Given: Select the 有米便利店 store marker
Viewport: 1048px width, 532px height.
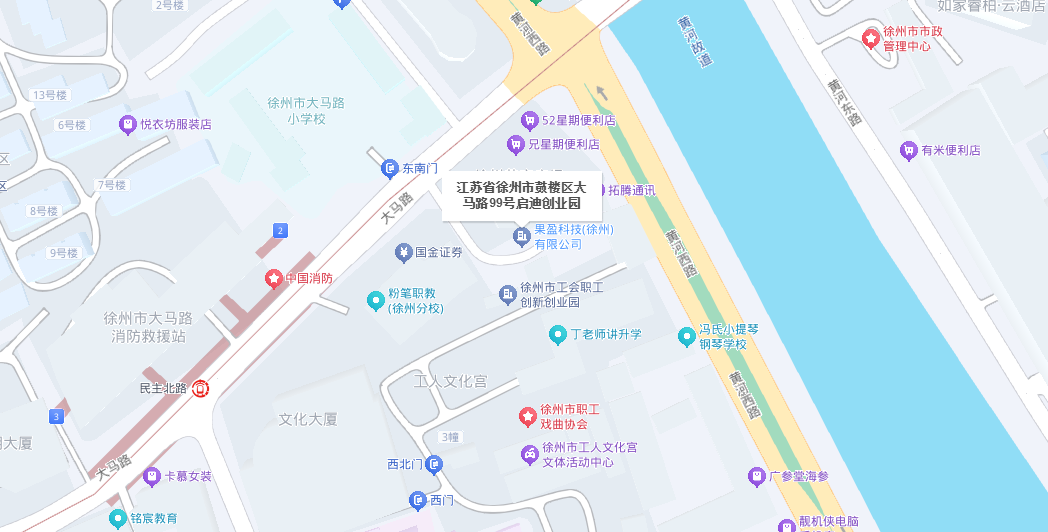Looking at the screenshot, I should (908, 151).
